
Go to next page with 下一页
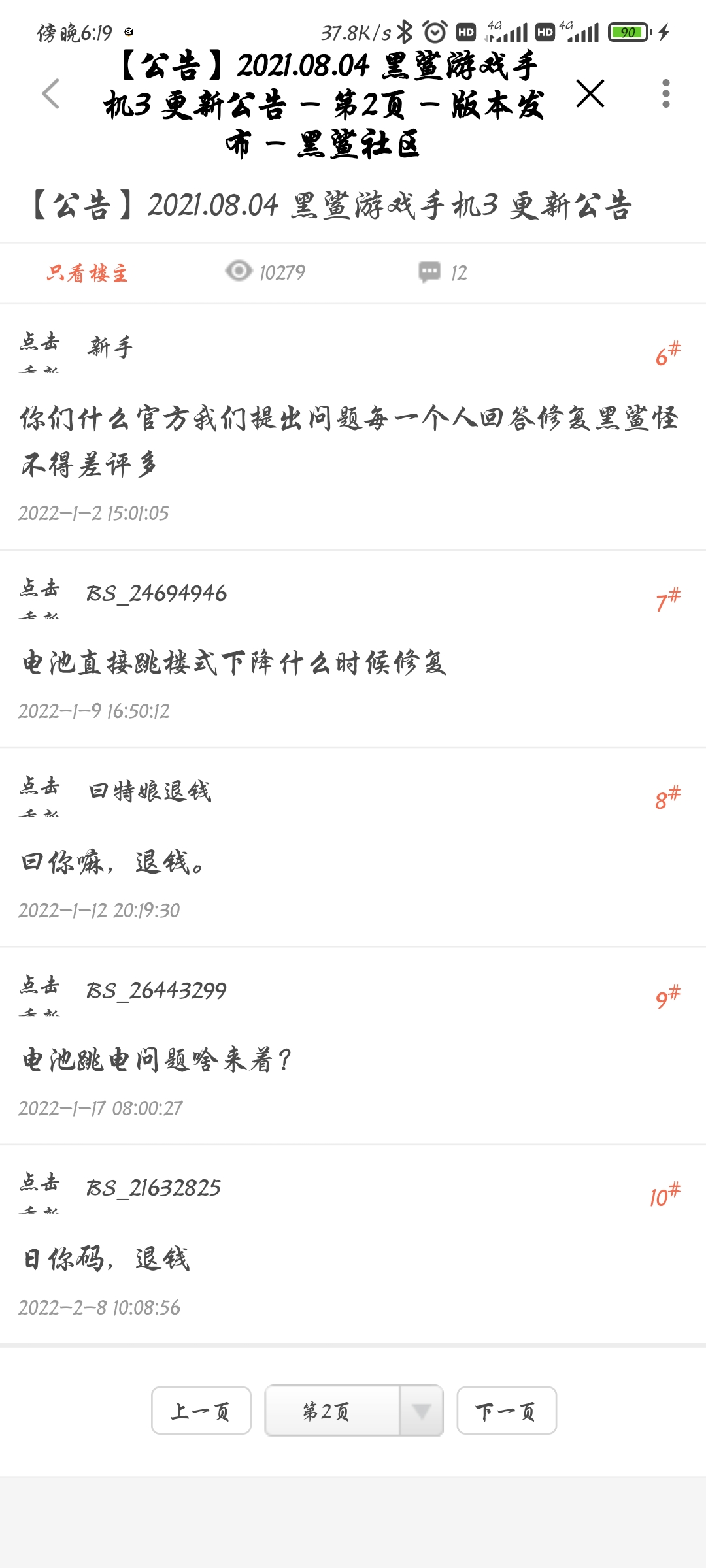(507, 1411)
